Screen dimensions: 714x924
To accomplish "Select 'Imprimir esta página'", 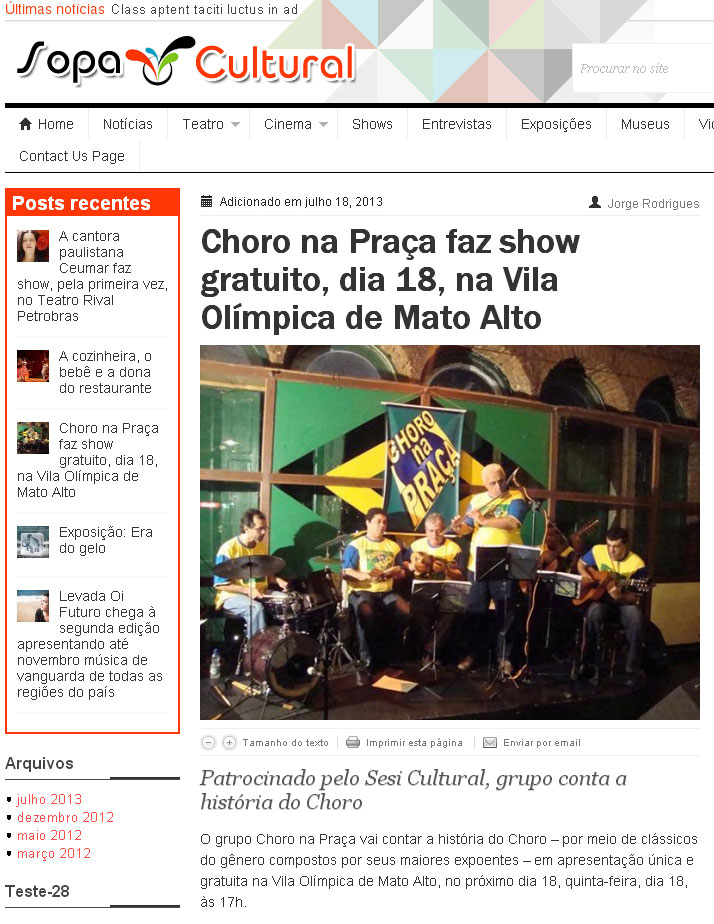I will (x=413, y=743).
